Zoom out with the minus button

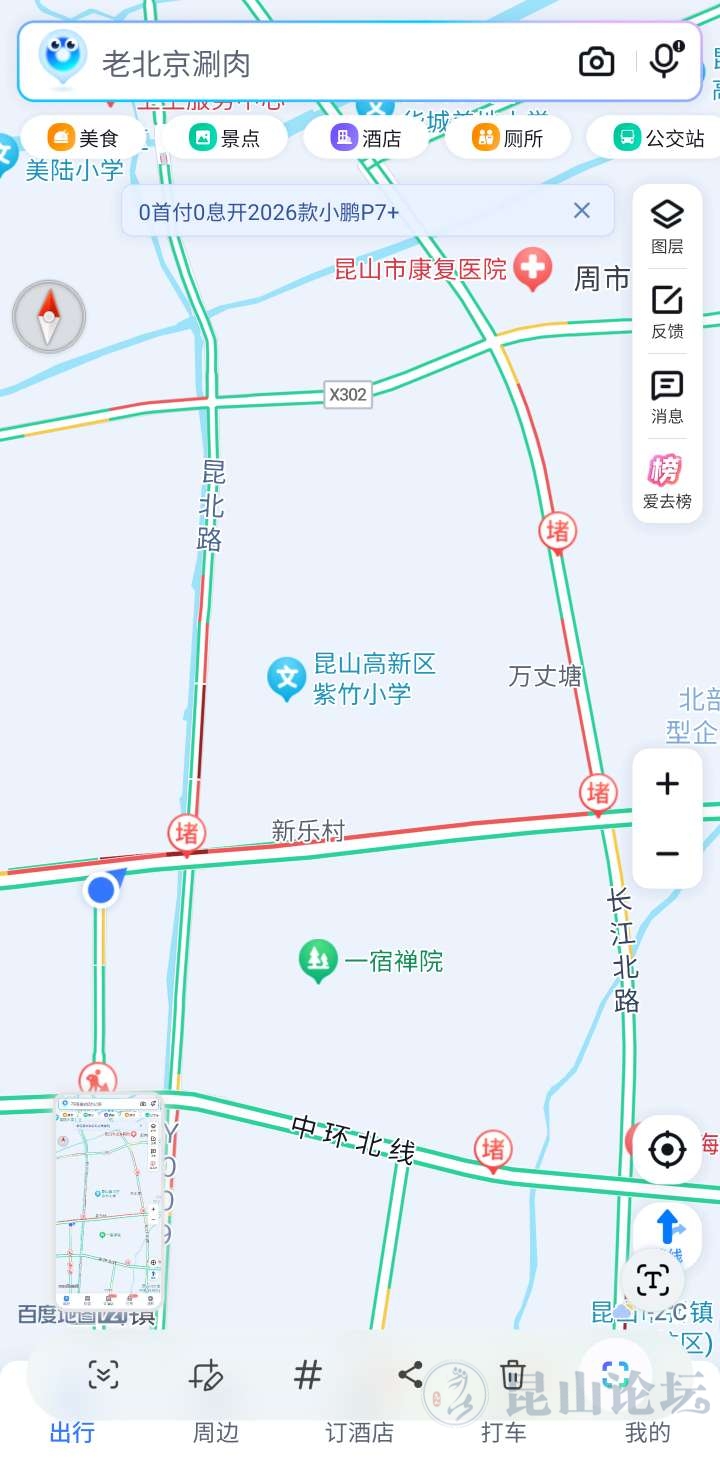pos(667,854)
